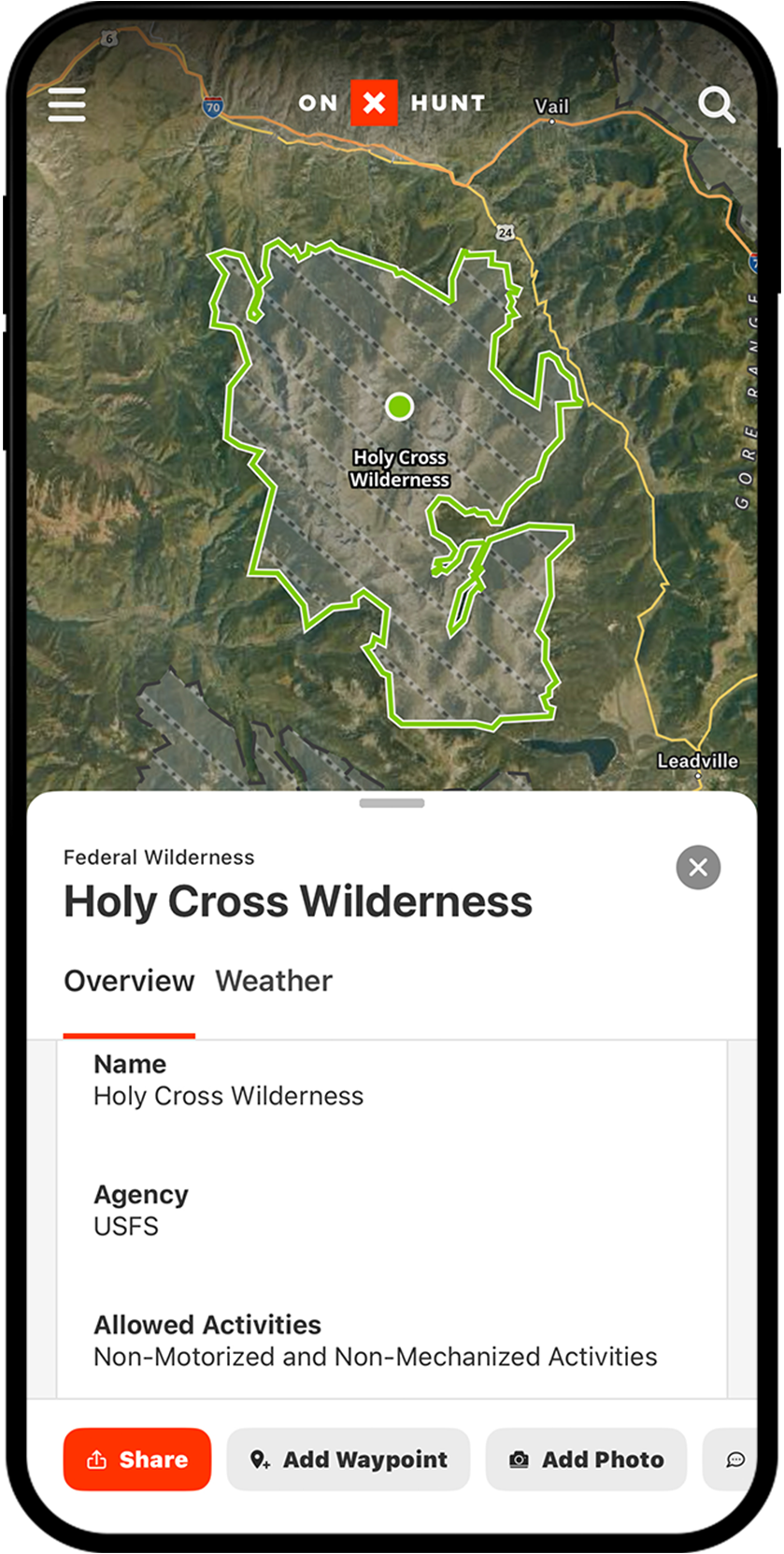This screenshot has height=1554, width=784.
Task: Open the map search
Action: click(716, 105)
